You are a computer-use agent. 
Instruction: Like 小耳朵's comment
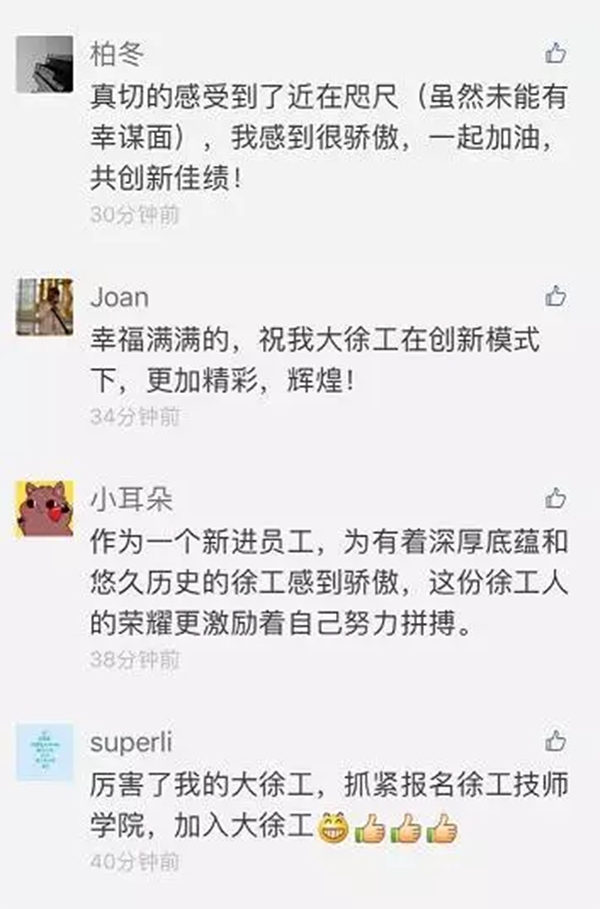[x=556, y=498]
